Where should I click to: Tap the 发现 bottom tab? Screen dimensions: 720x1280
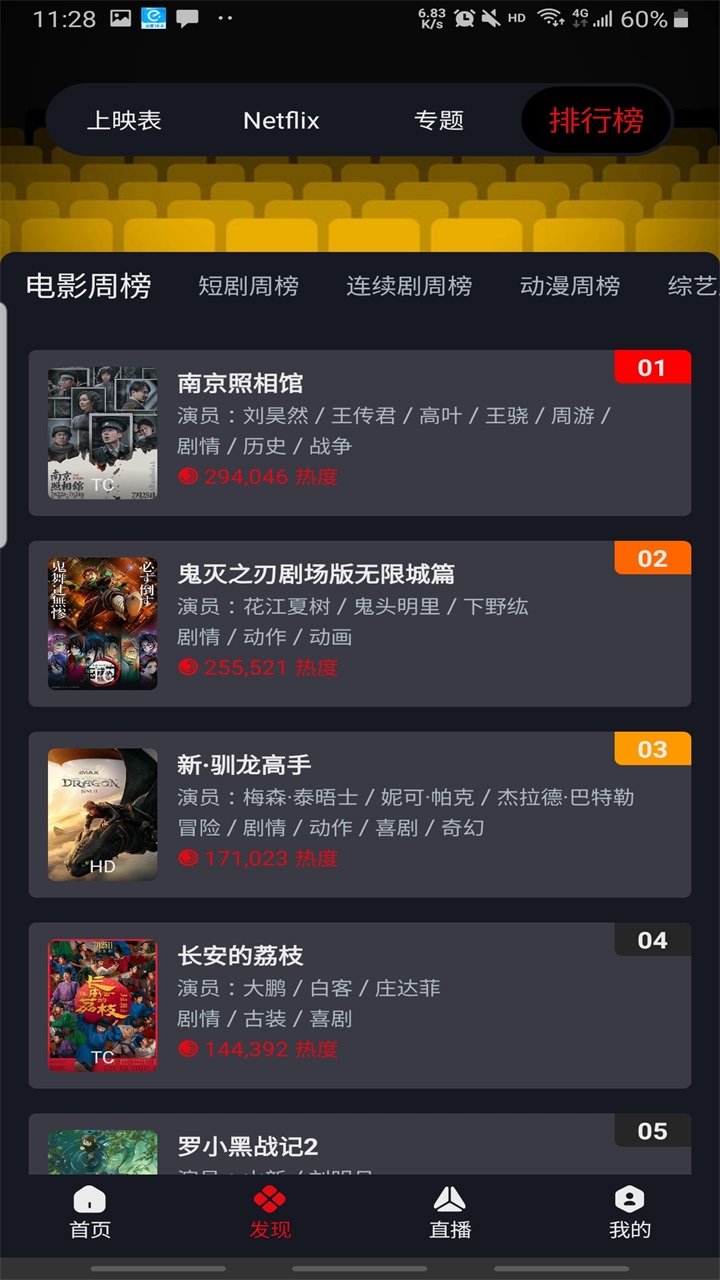click(x=270, y=1212)
